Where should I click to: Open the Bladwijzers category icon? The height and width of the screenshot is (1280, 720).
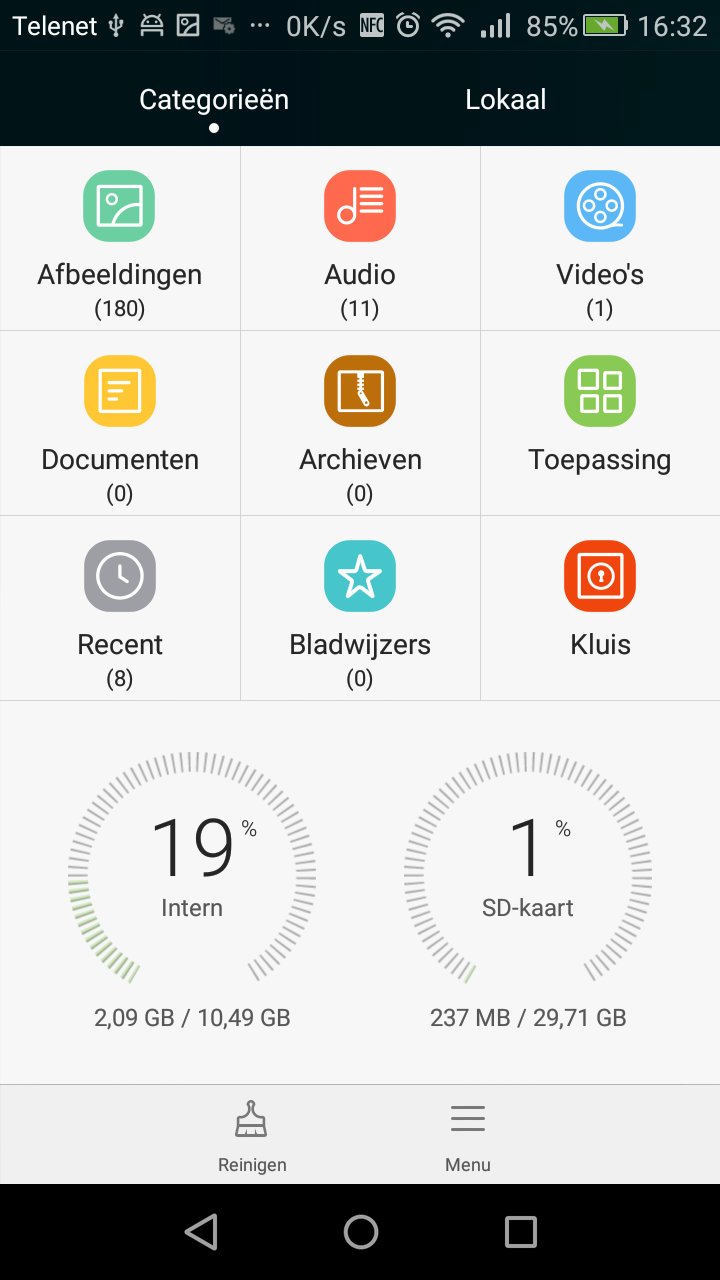[359, 575]
